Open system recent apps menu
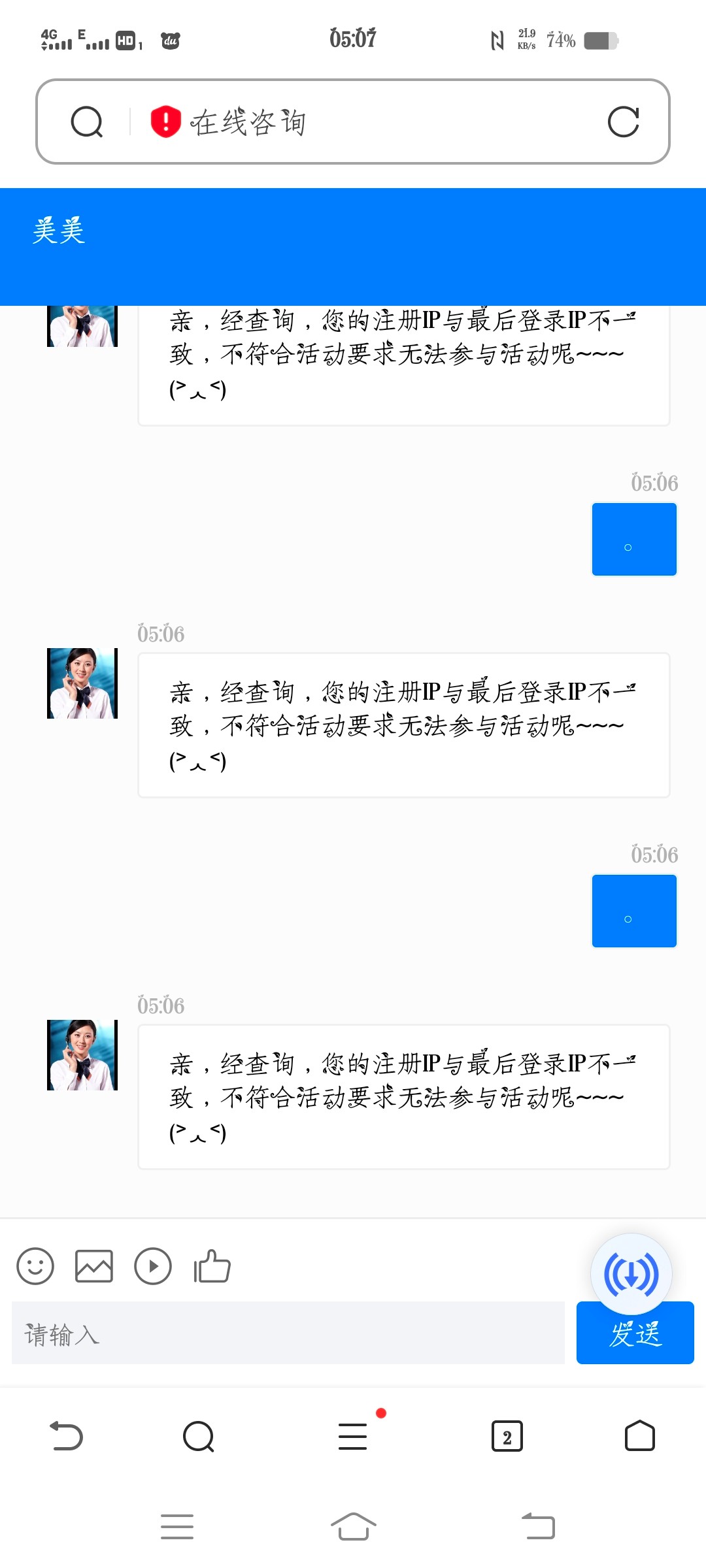 tap(177, 1526)
